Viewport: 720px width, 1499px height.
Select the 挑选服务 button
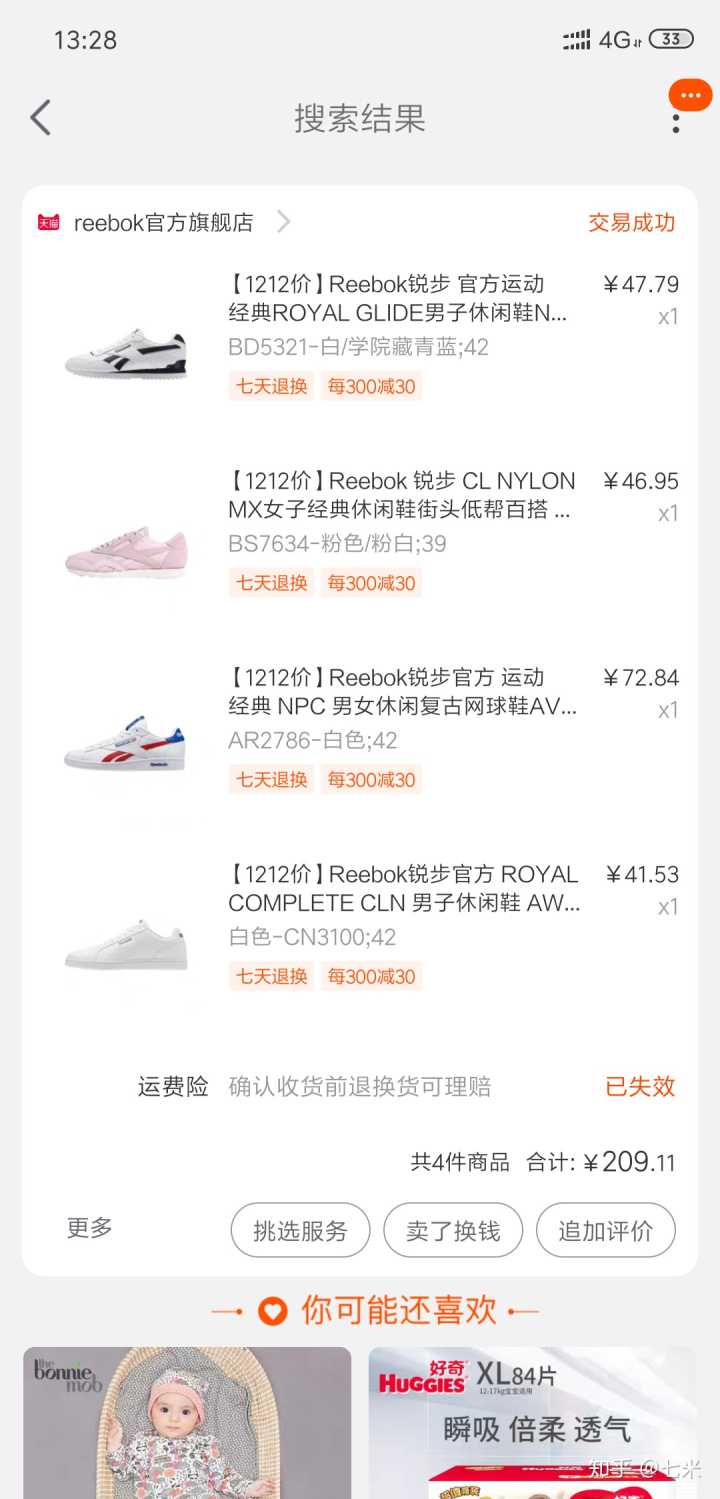[300, 1230]
